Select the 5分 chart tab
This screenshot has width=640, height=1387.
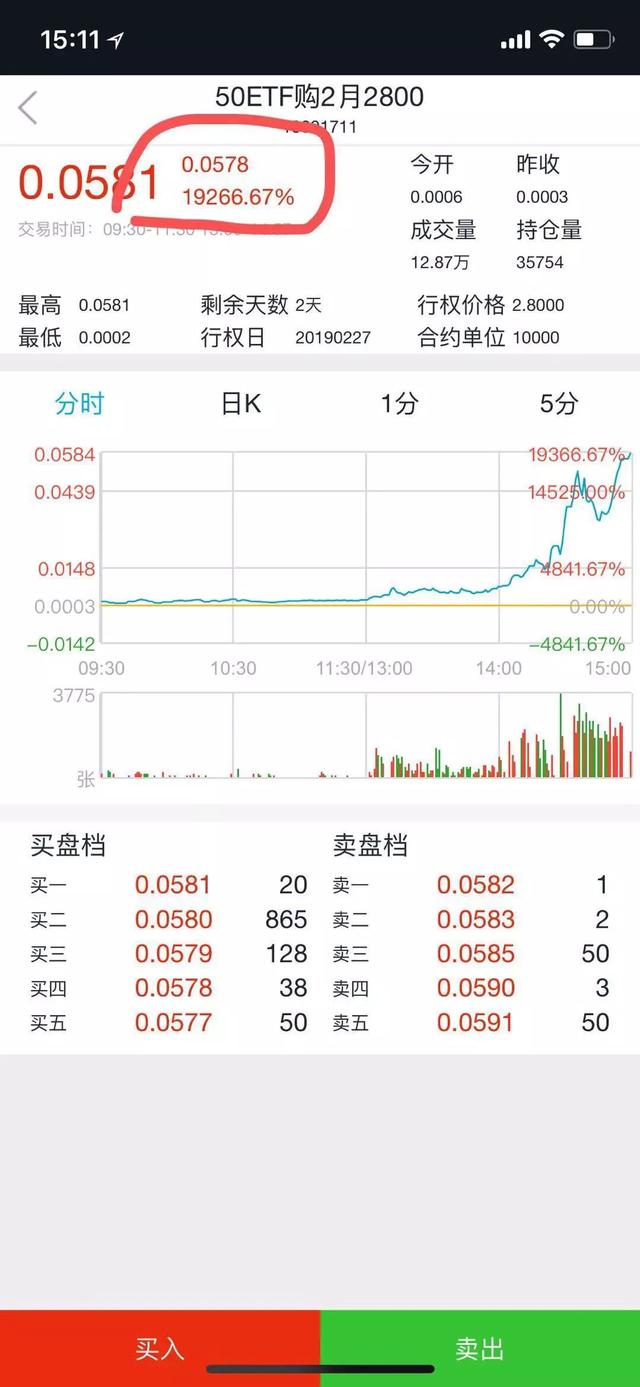559,404
